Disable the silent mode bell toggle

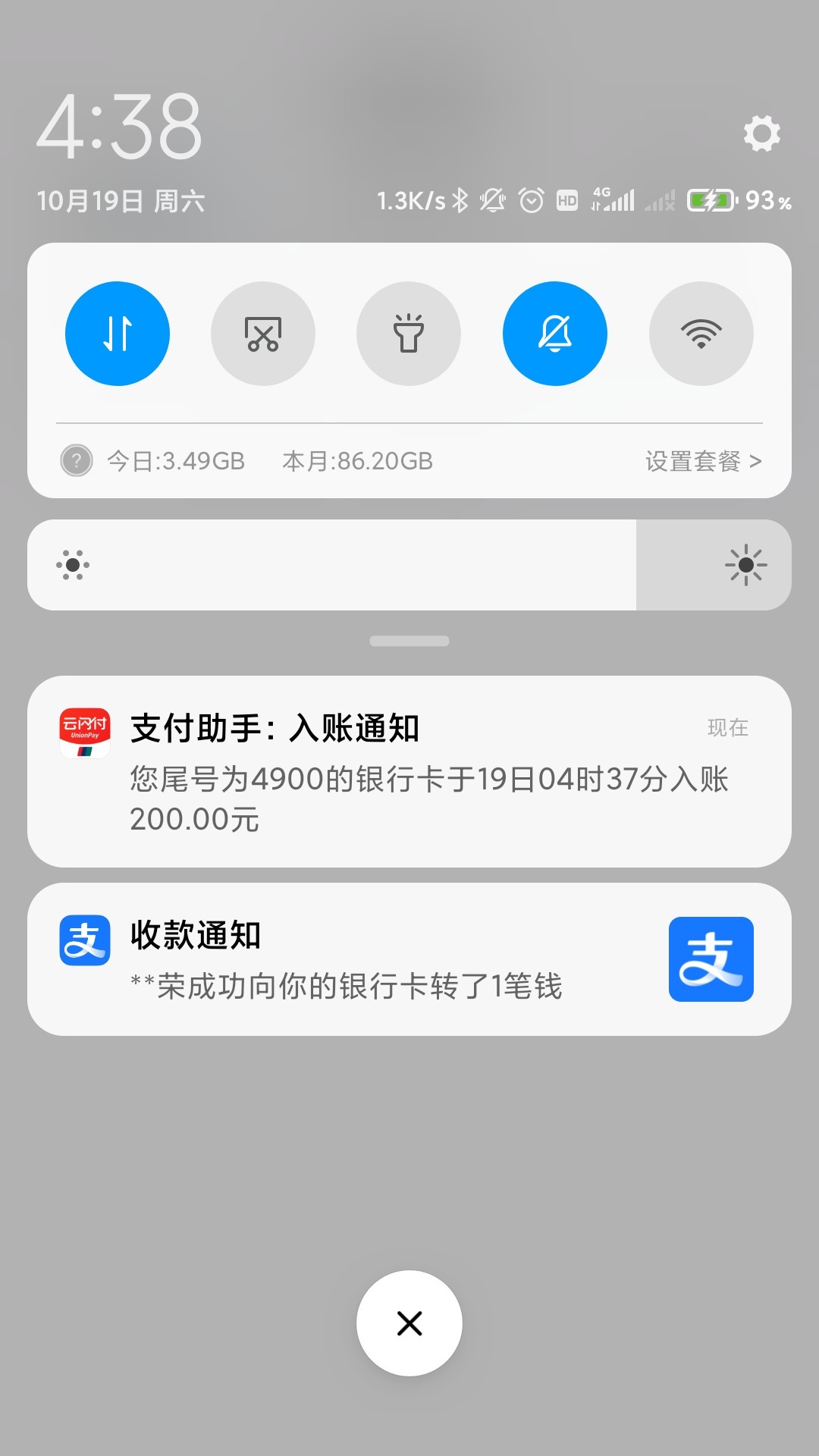click(x=554, y=334)
